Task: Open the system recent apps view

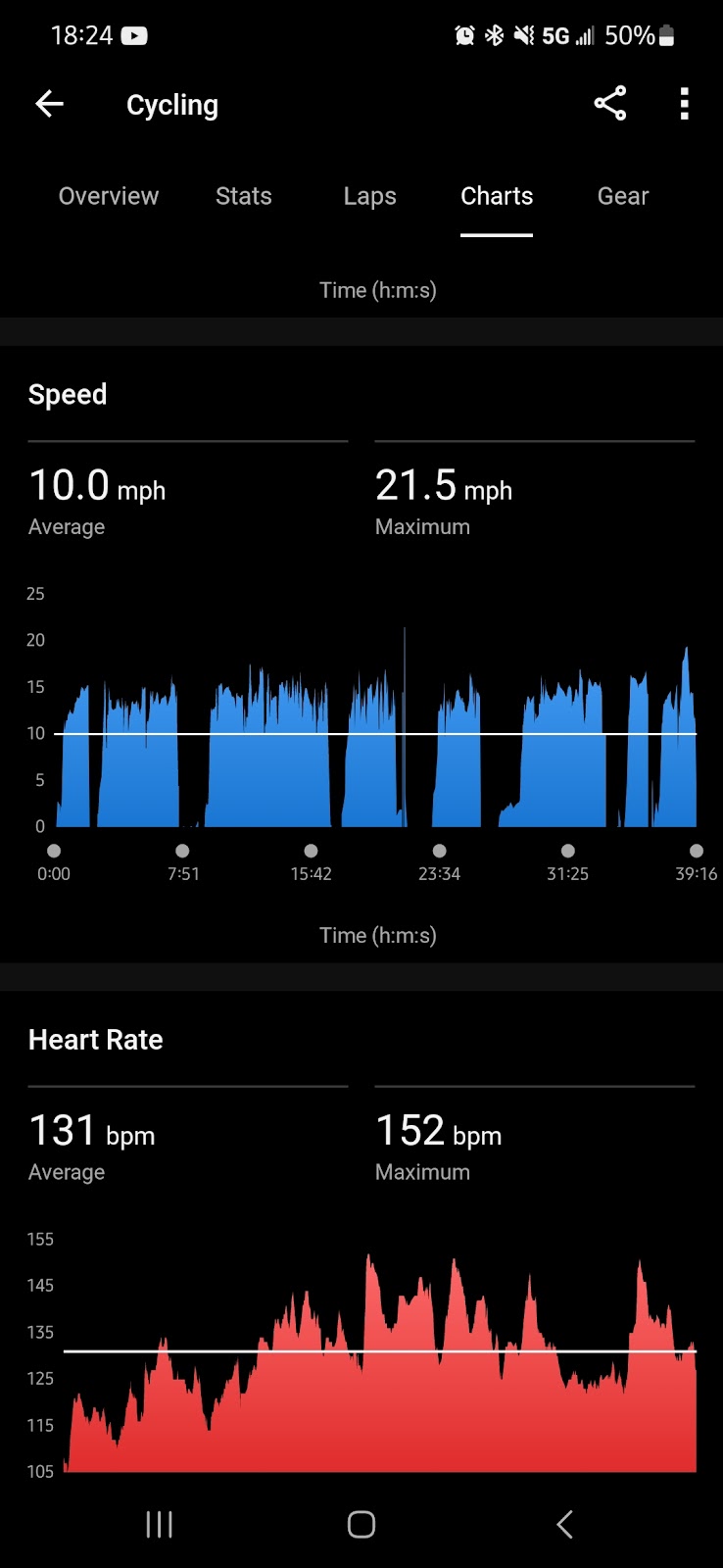Action: [159, 1524]
